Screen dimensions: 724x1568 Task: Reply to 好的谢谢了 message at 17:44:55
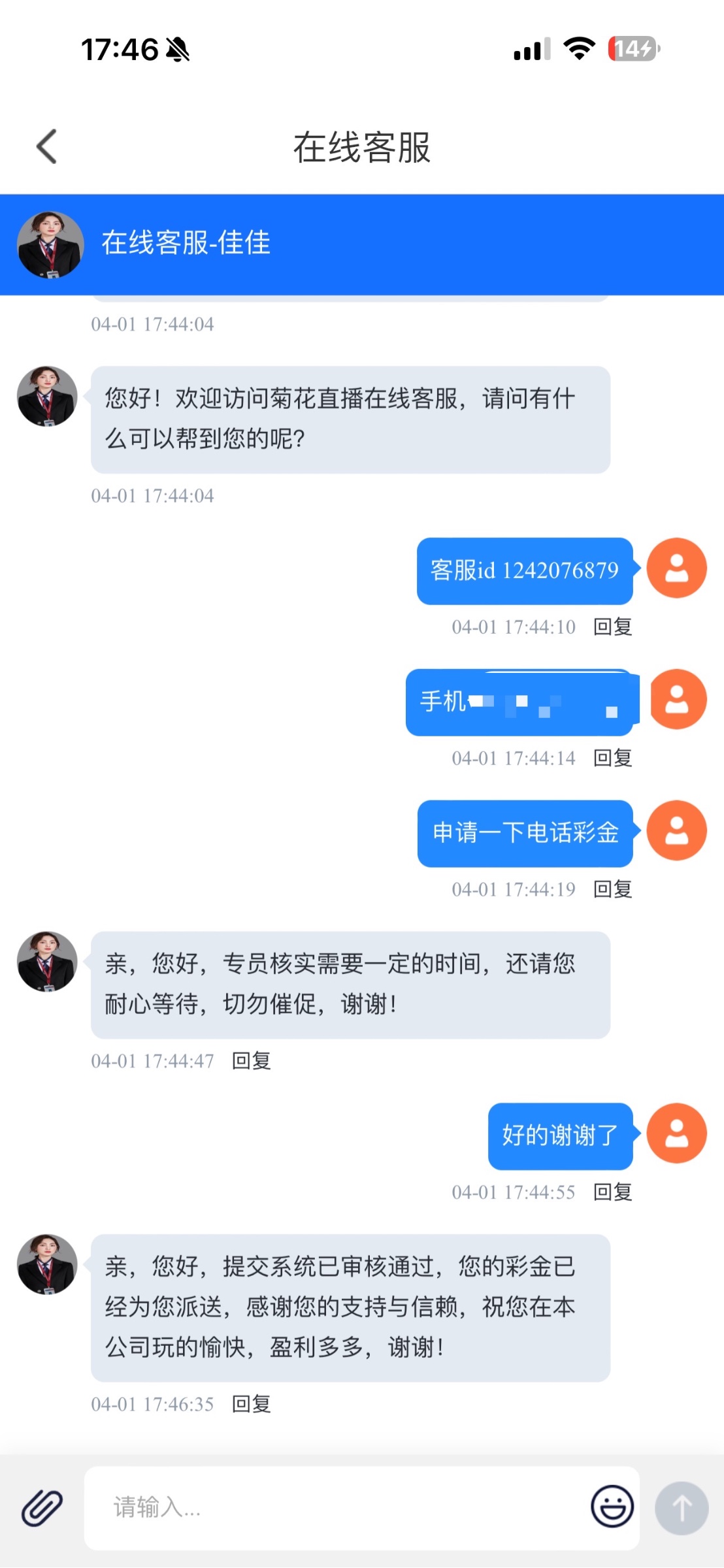[x=612, y=1192]
